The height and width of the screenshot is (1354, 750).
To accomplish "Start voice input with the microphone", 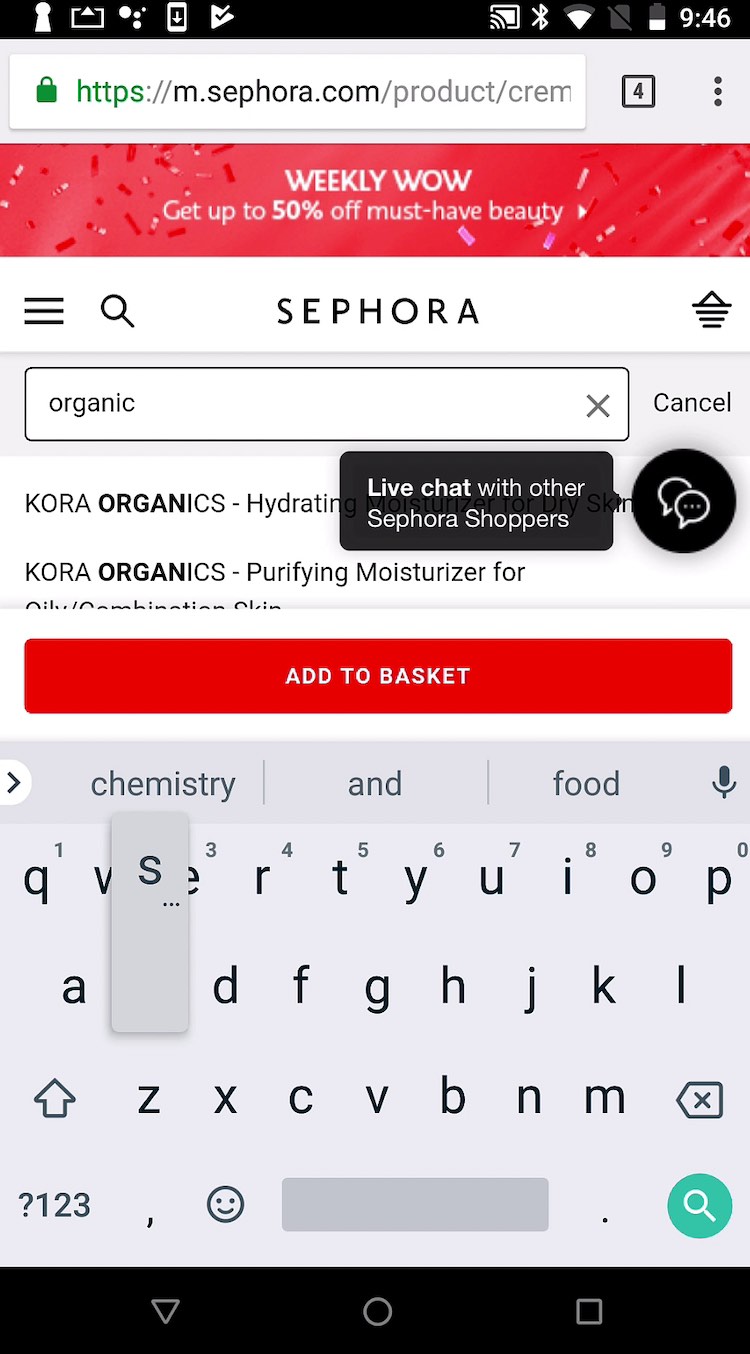I will click(724, 782).
